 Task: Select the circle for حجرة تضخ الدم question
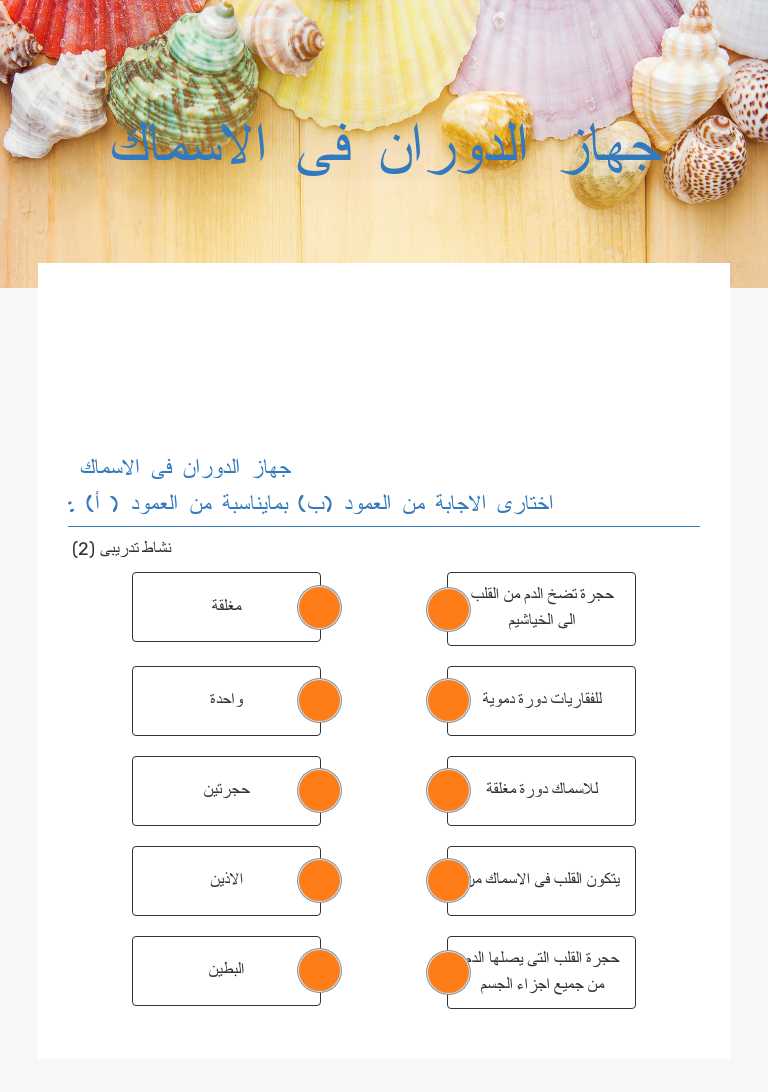coord(448,609)
